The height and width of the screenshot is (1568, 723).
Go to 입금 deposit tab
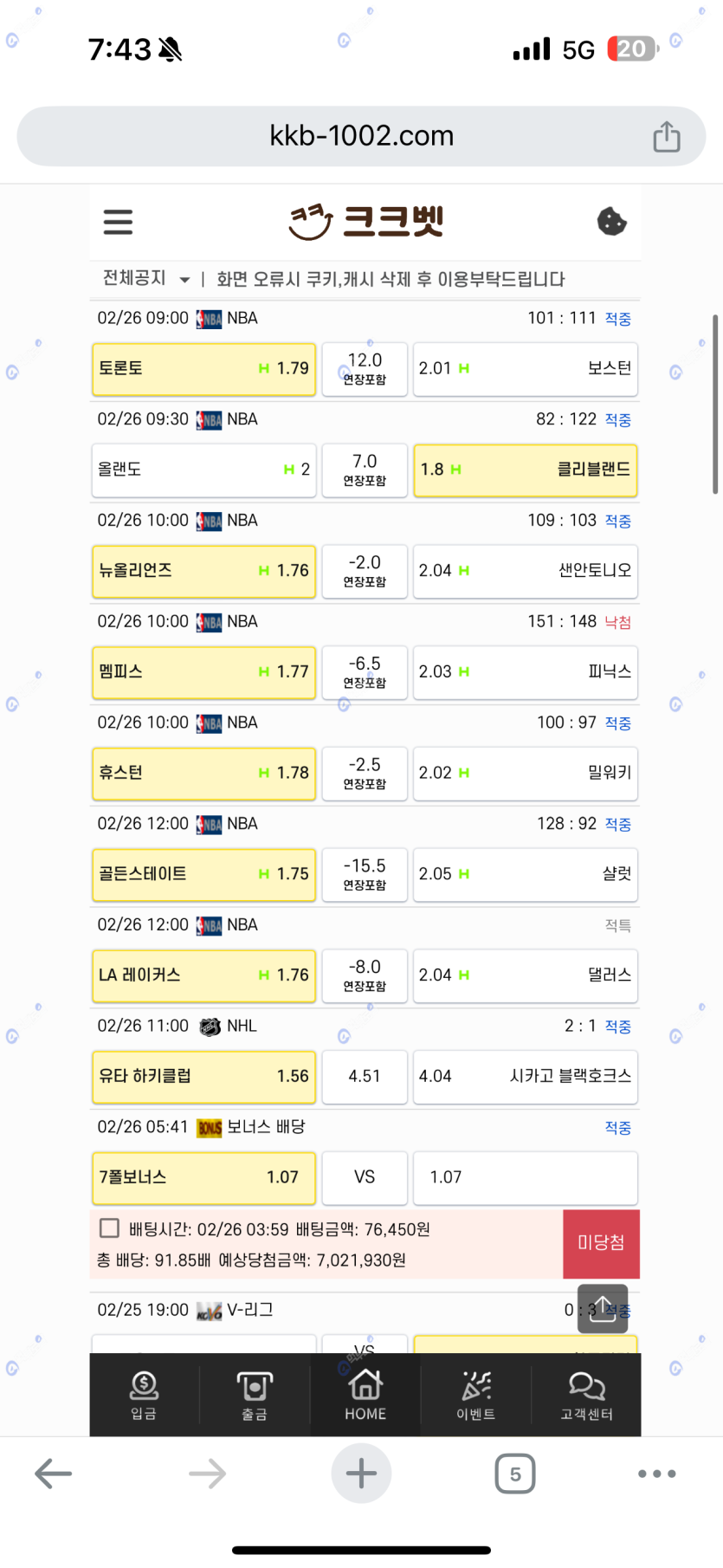click(x=144, y=1395)
